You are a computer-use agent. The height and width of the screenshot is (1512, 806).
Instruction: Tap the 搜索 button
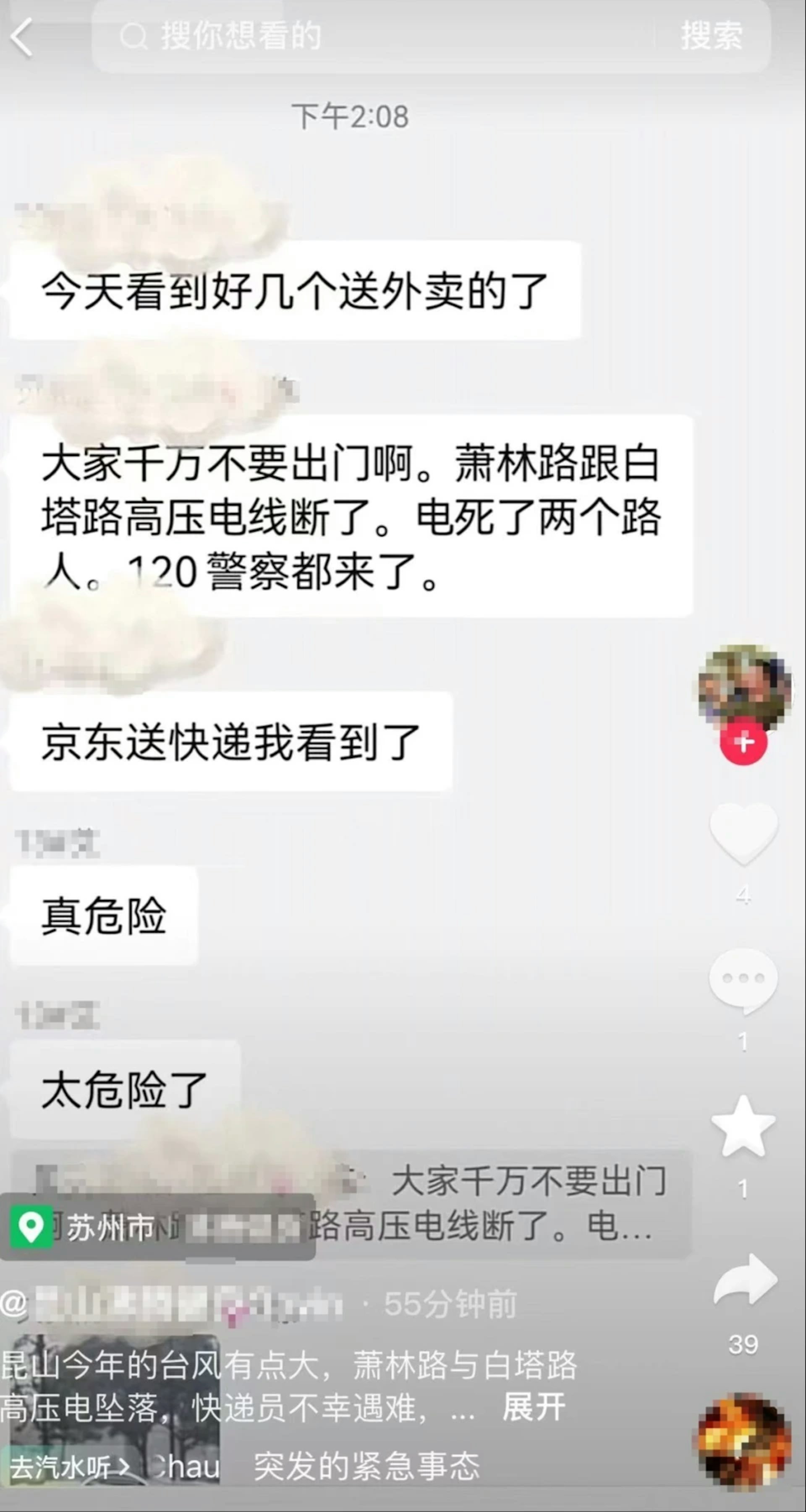tap(712, 36)
